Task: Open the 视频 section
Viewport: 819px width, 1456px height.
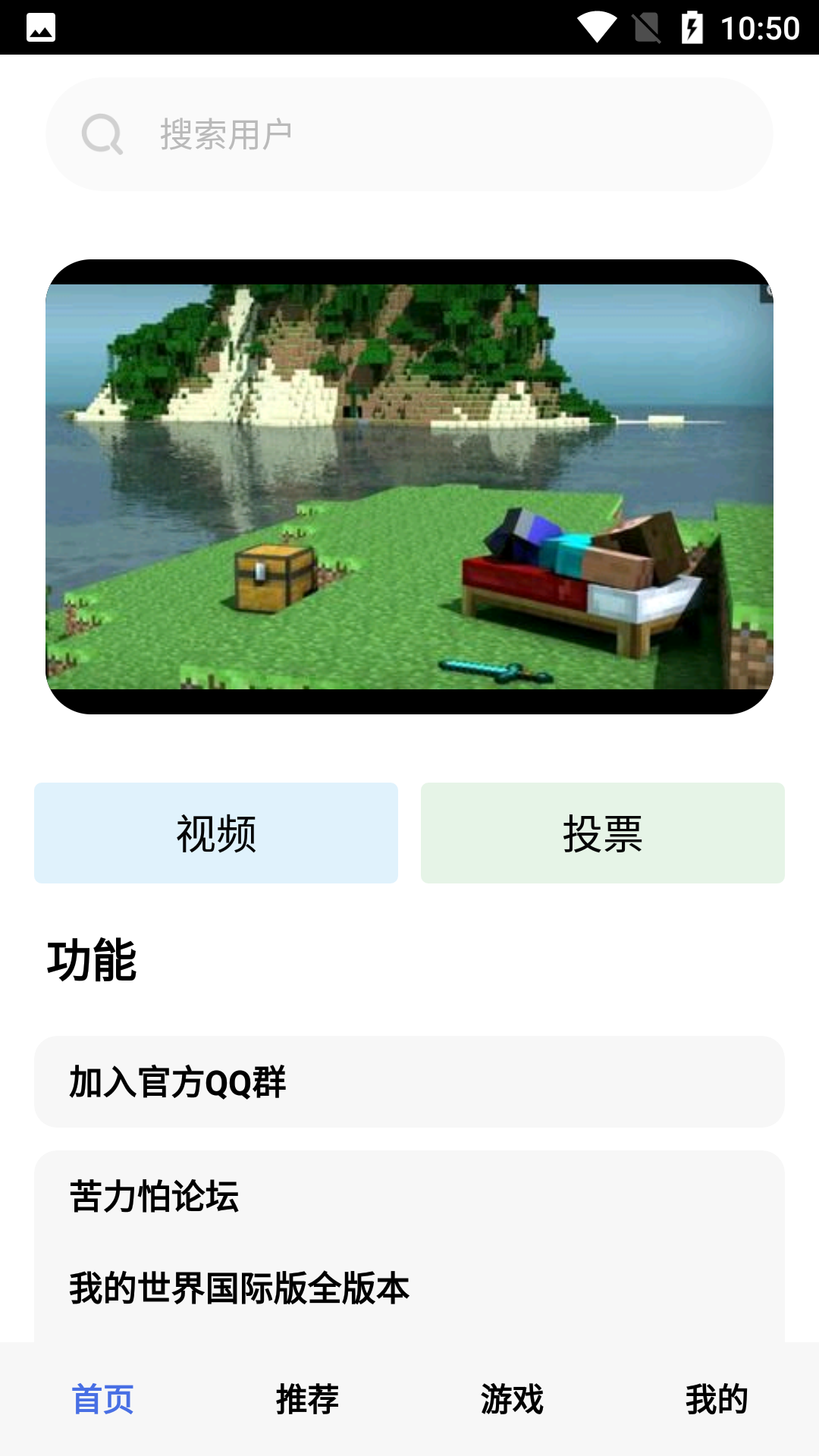Action: (216, 833)
